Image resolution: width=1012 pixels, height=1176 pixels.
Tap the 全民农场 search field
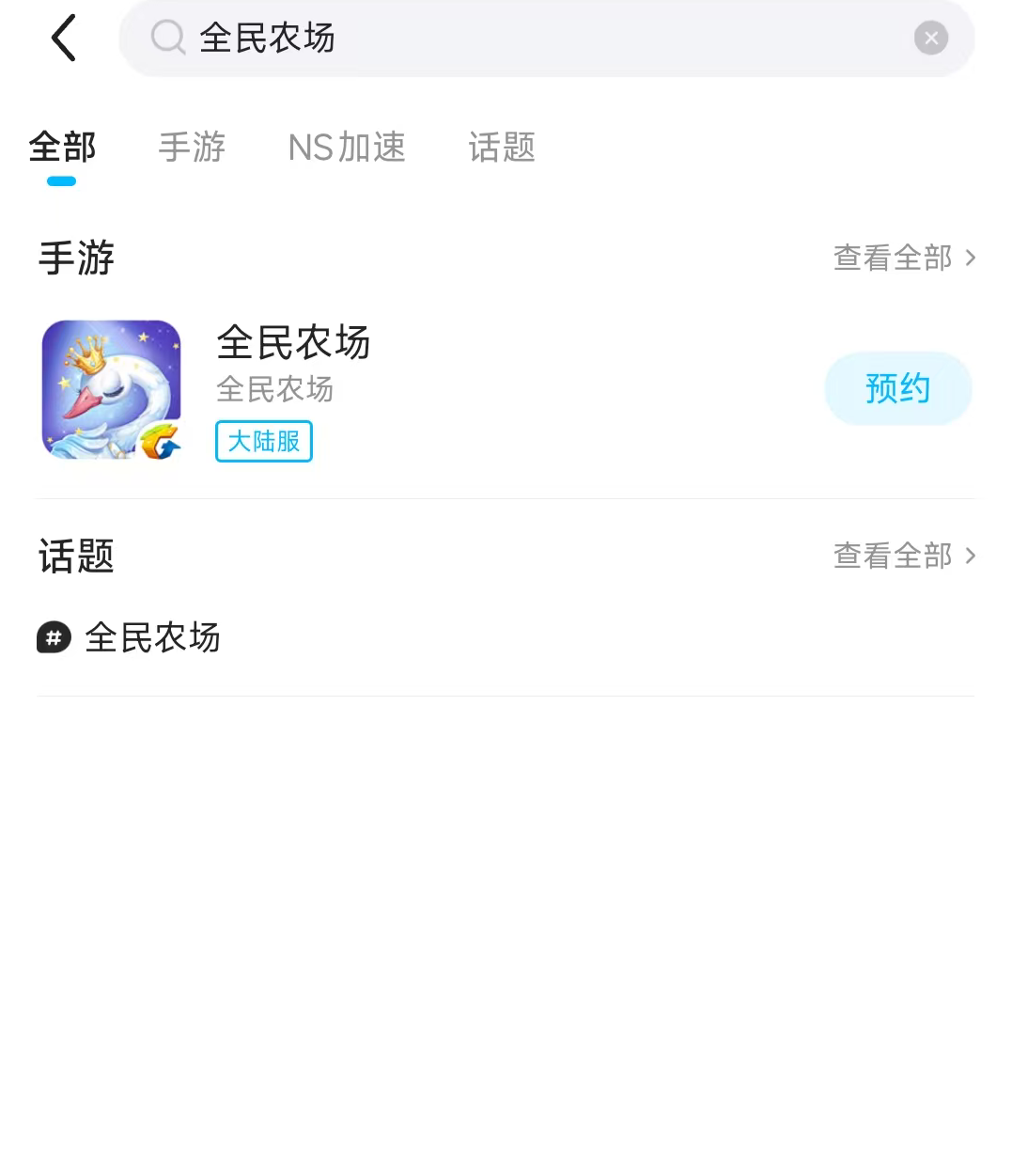click(x=526, y=39)
